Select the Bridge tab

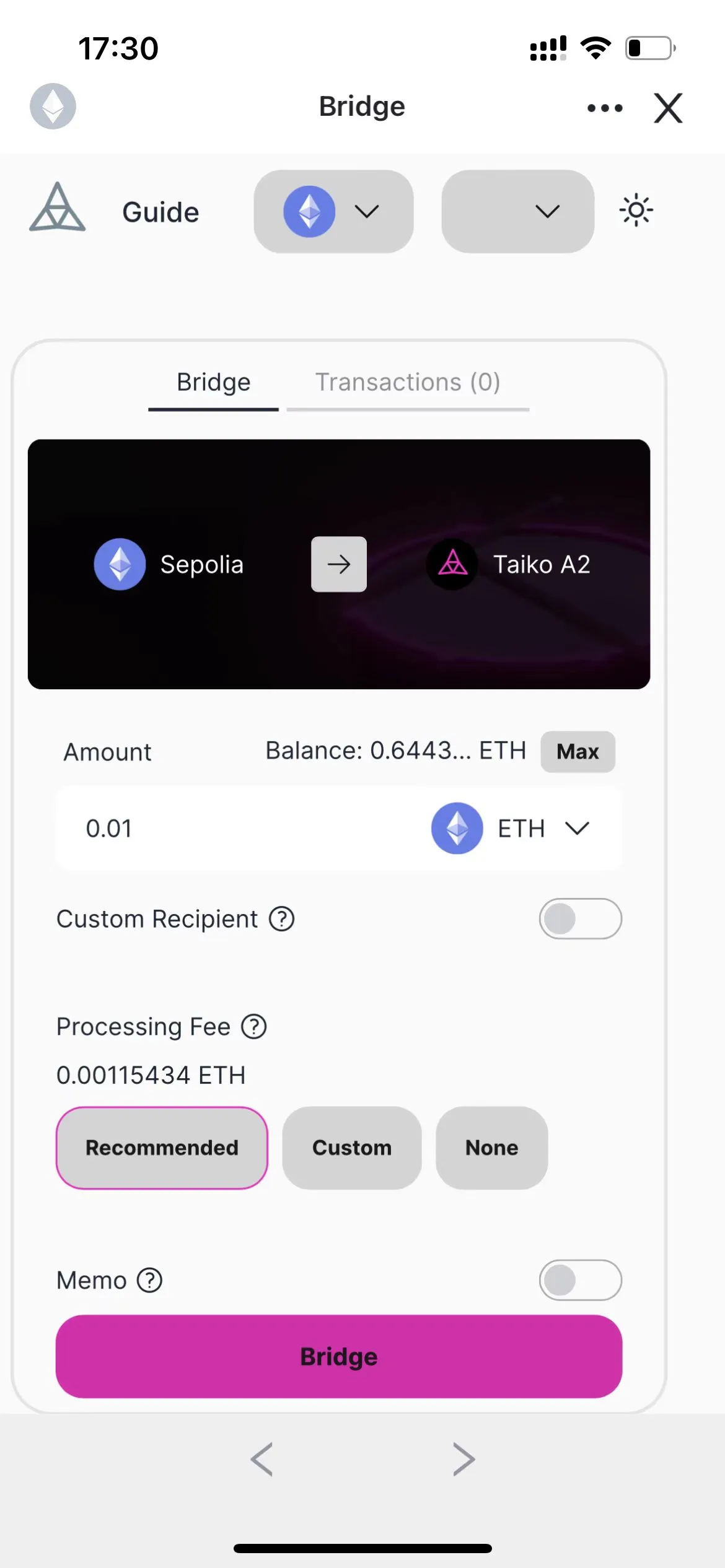click(x=214, y=383)
